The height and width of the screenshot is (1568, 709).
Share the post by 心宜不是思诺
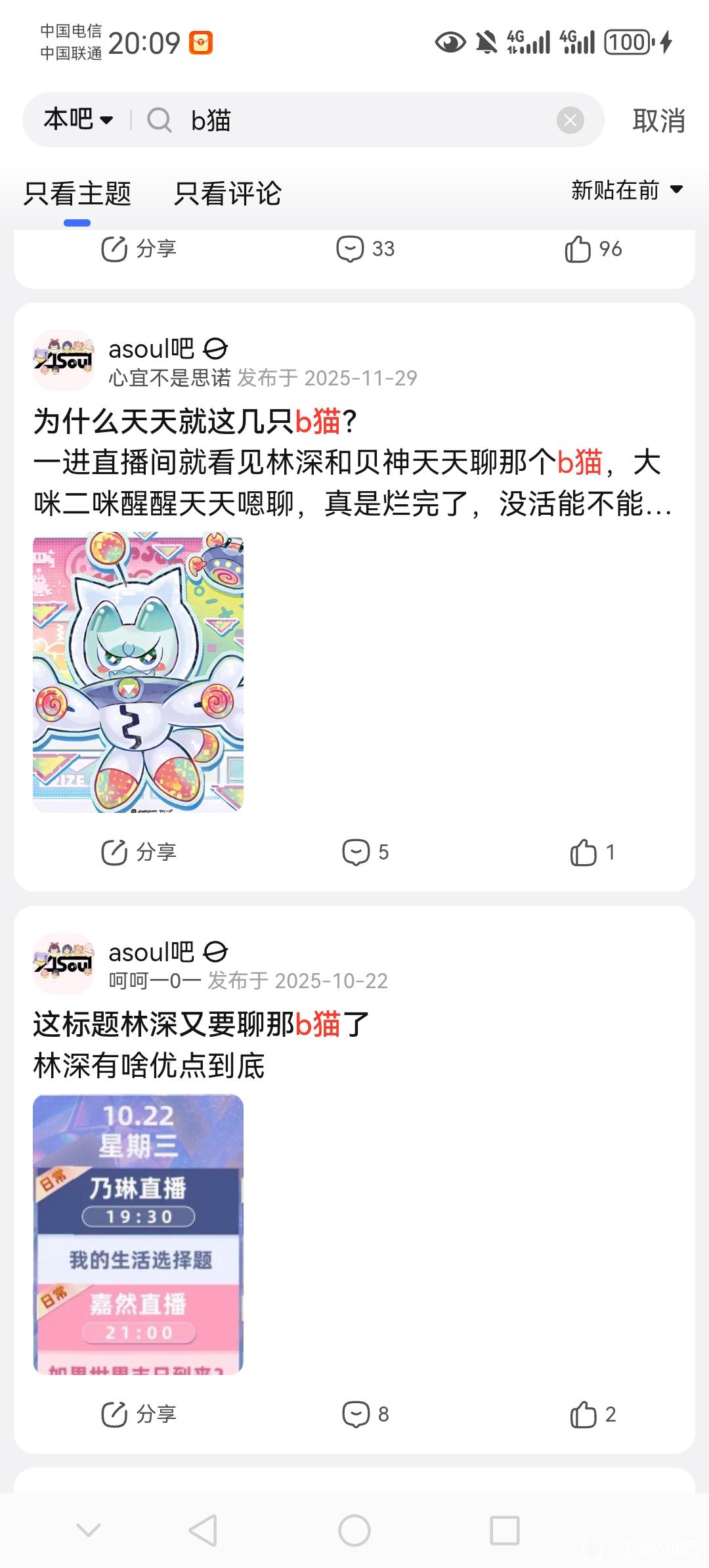pyautogui.click(x=139, y=852)
